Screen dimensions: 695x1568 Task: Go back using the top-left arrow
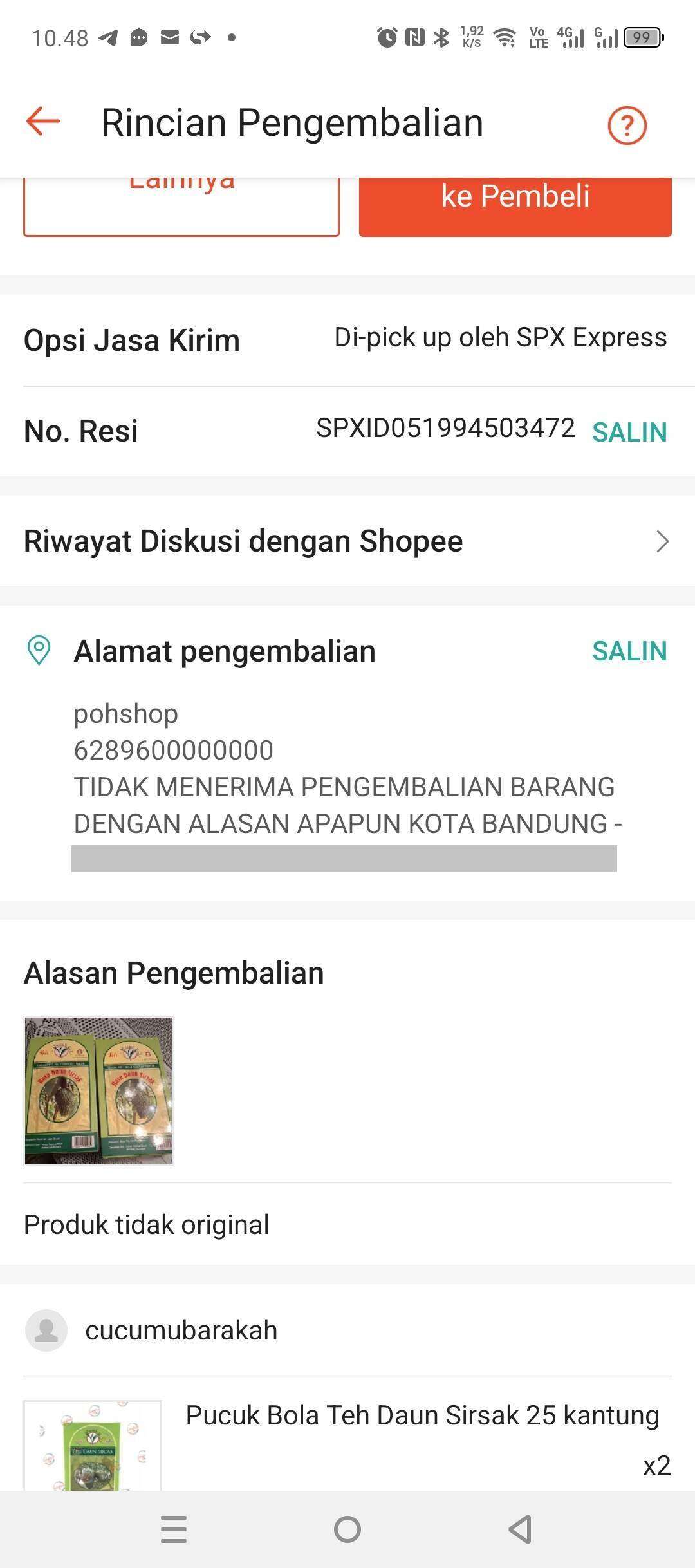[43, 122]
